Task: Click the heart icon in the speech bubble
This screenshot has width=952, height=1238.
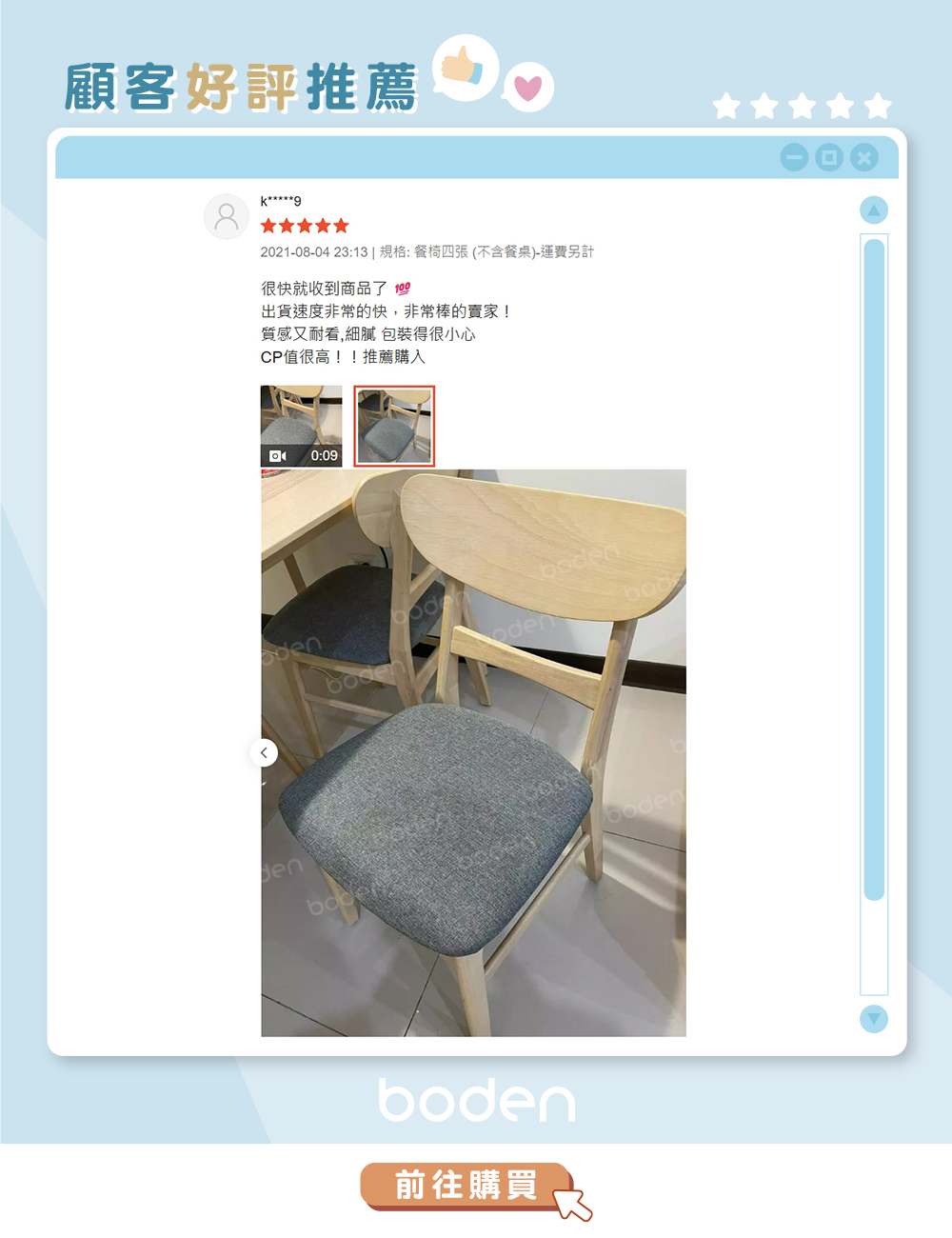Action: pyautogui.click(x=525, y=87)
